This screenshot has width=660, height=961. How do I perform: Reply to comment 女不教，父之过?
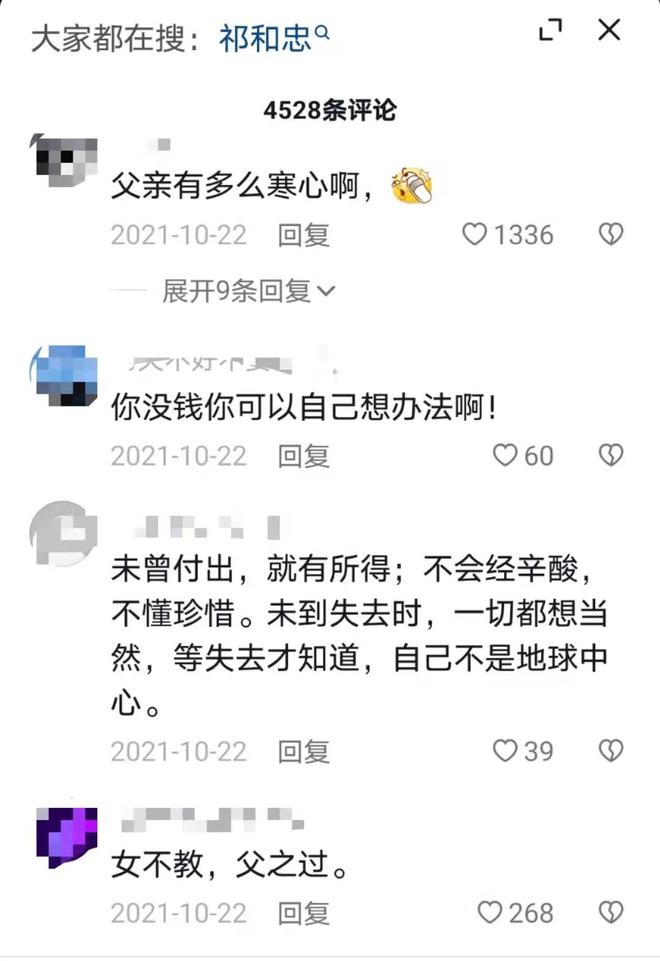coord(303,912)
